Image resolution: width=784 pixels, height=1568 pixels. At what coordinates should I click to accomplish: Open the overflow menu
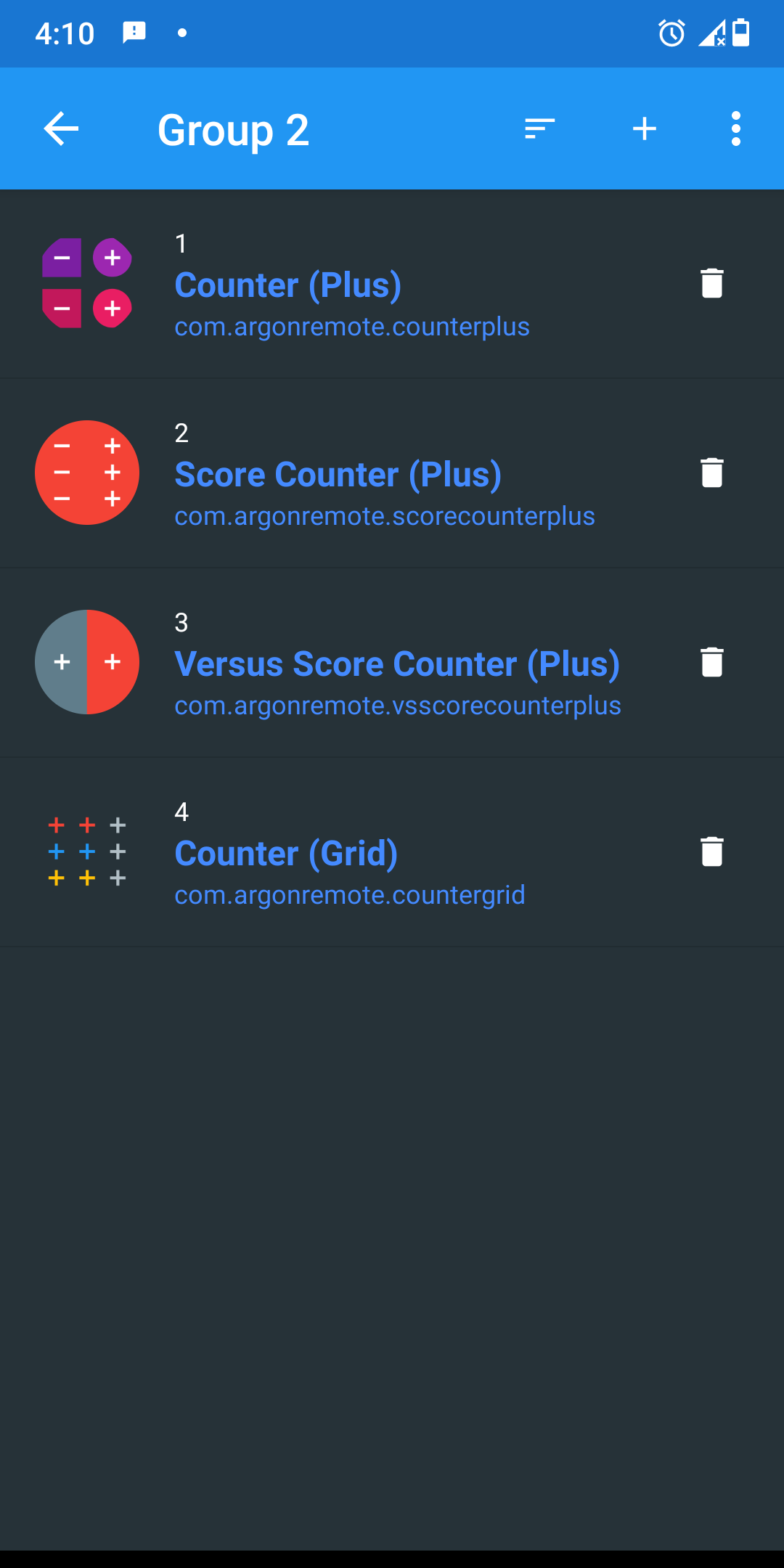pos(735,129)
